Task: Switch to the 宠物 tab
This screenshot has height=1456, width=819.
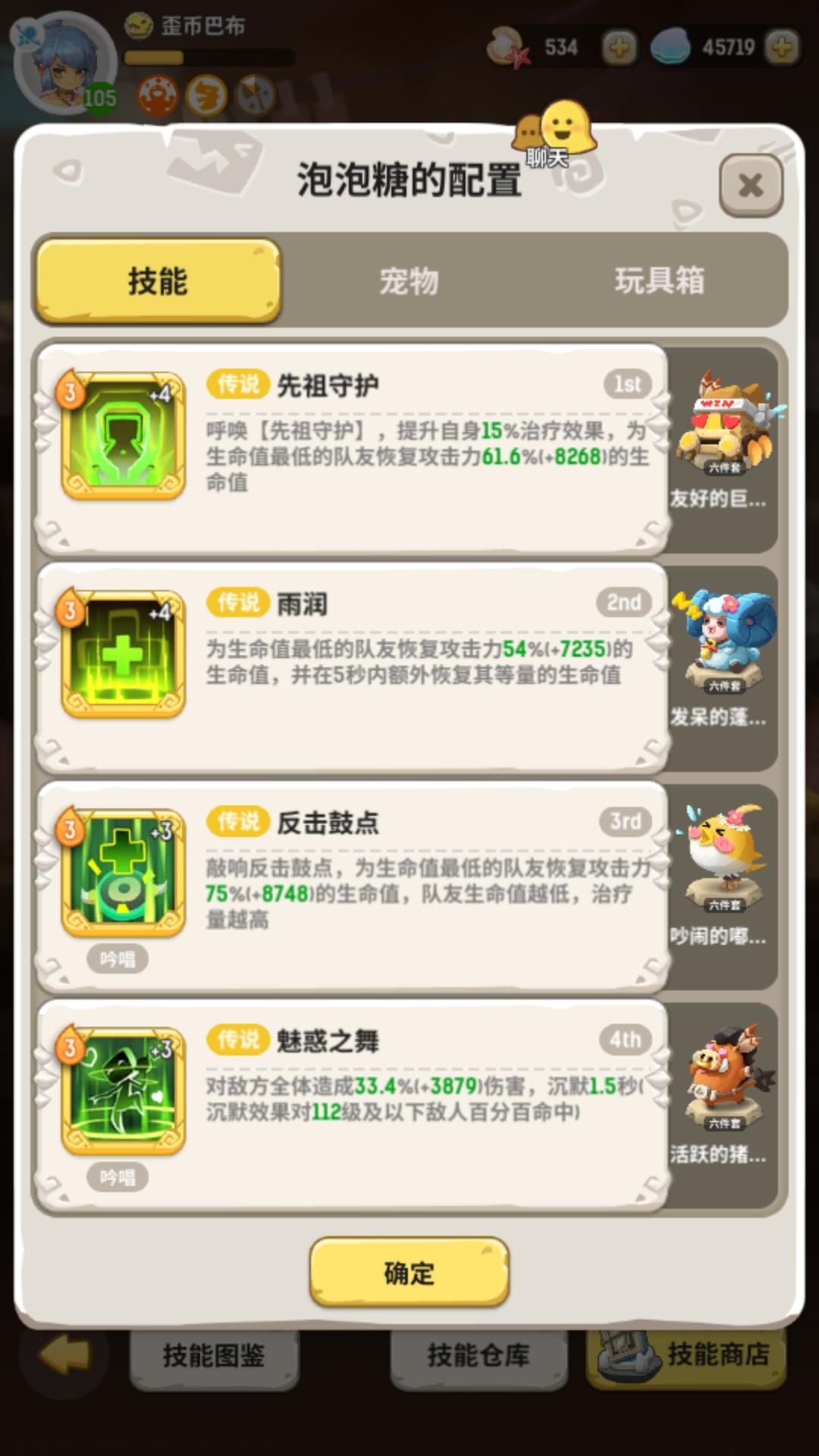Action: point(409,281)
